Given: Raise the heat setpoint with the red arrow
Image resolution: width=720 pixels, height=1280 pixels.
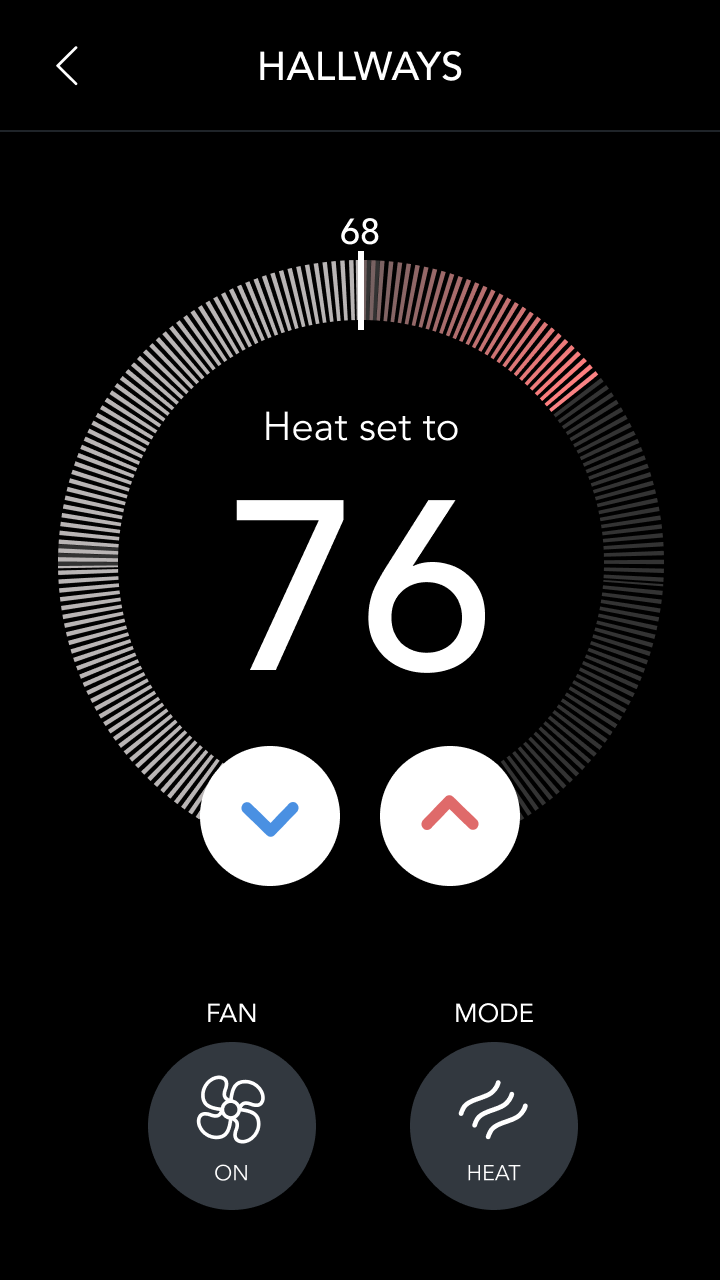Looking at the screenshot, I should [x=450, y=816].
